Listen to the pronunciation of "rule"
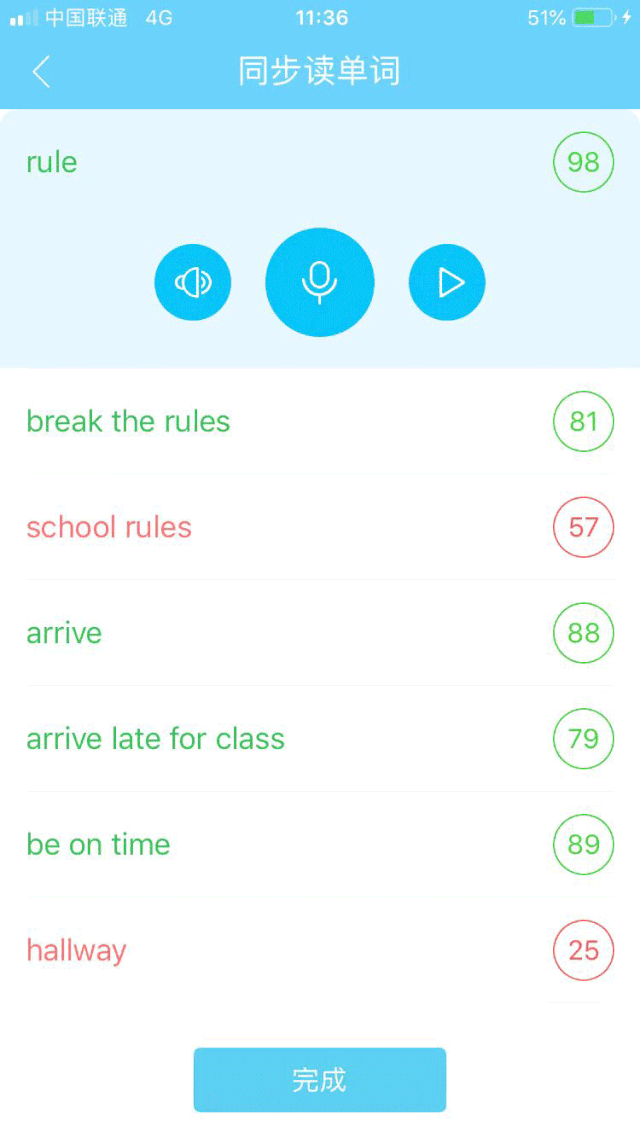The width and height of the screenshot is (640, 1138). [x=192, y=283]
